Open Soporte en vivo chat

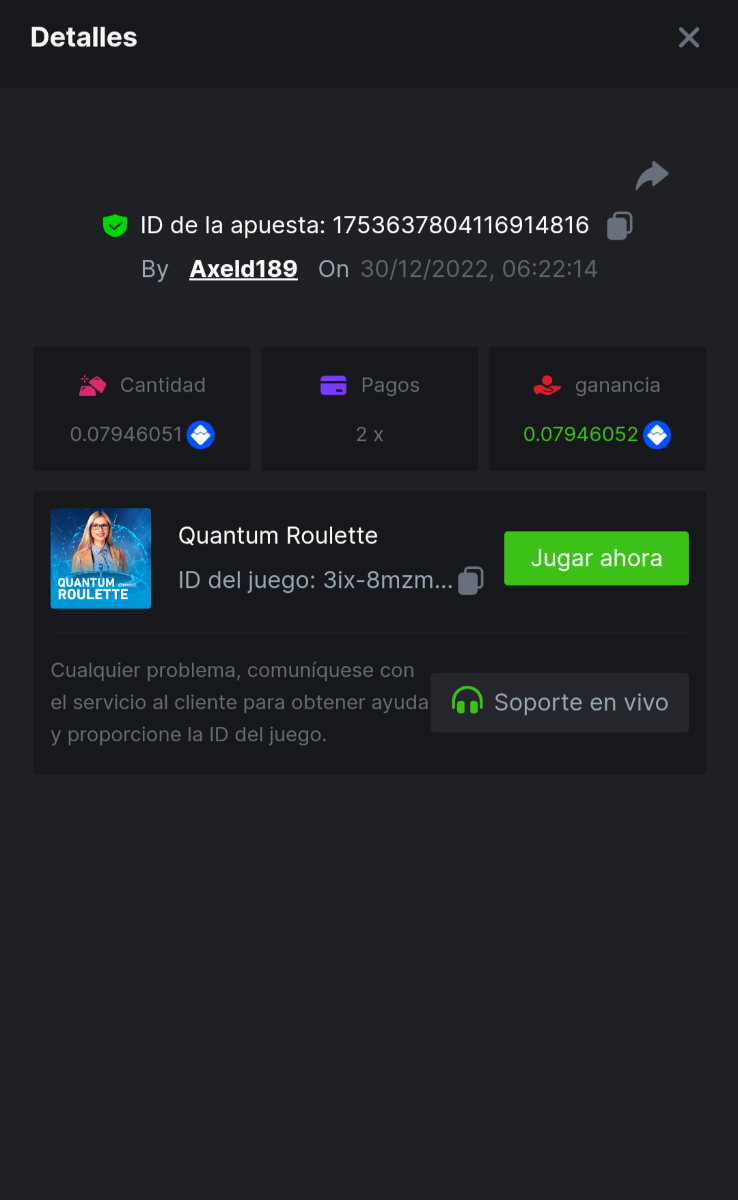(x=559, y=702)
